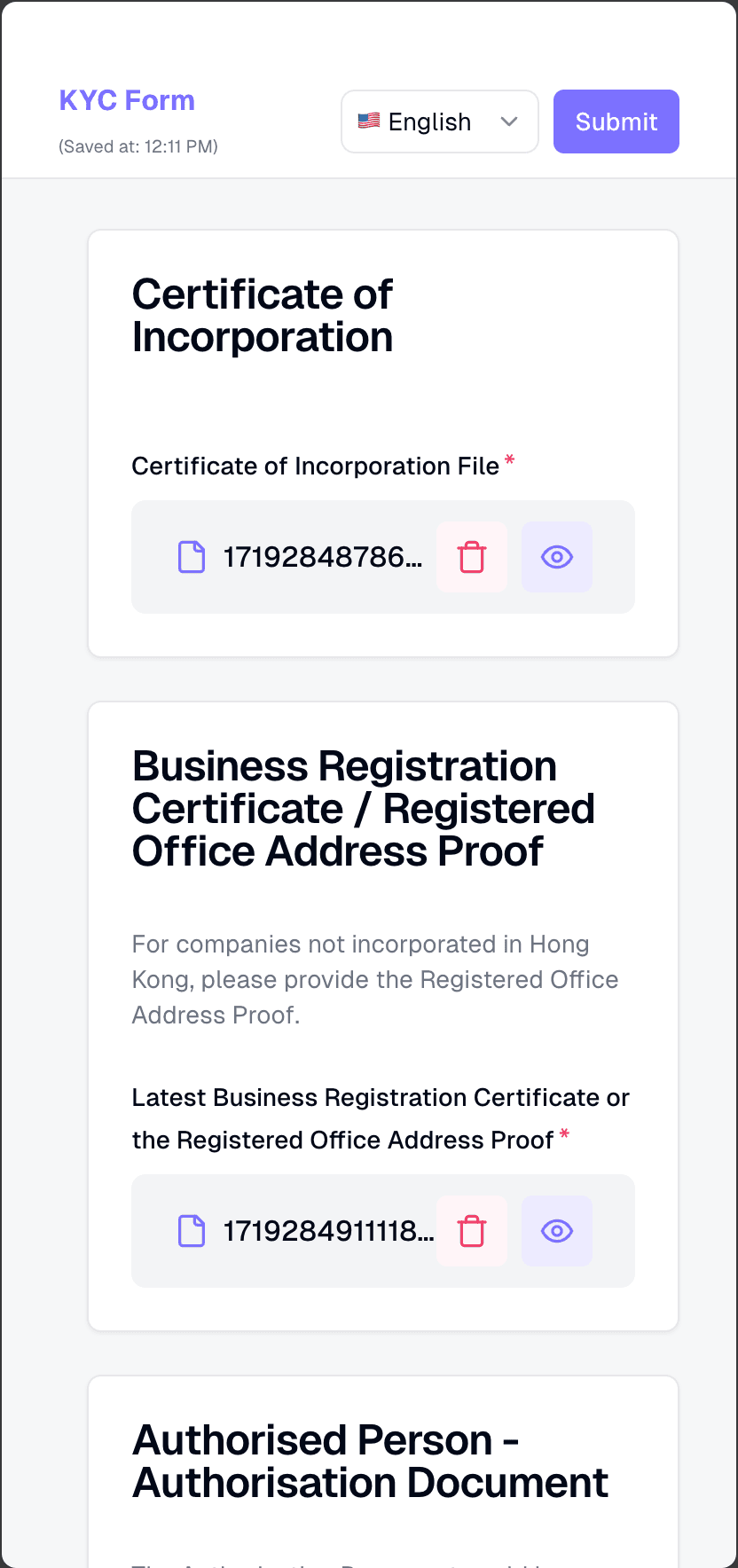
Task: Open the English language dropdown
Action: pos(439,122)
